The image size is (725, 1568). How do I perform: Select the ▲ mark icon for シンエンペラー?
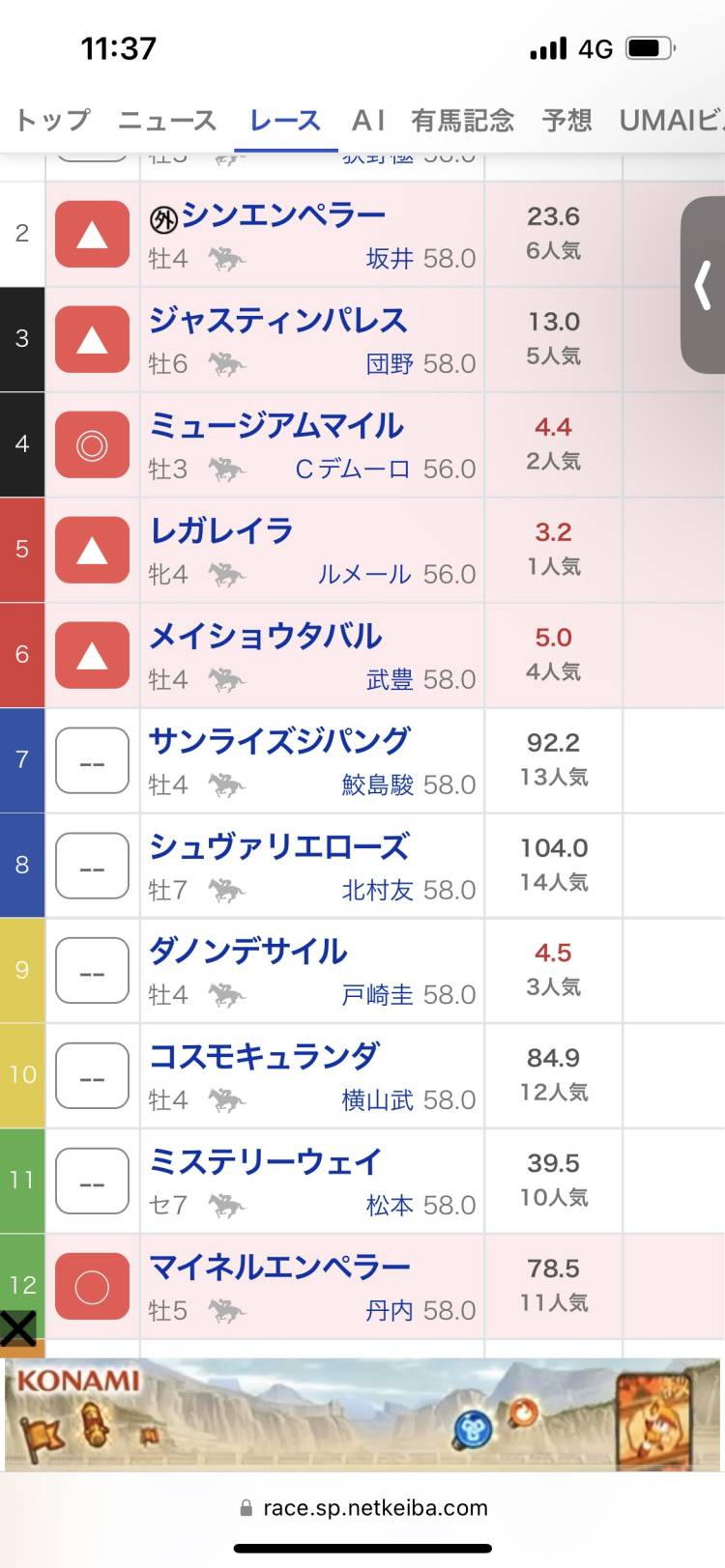(x=92, y=234)
